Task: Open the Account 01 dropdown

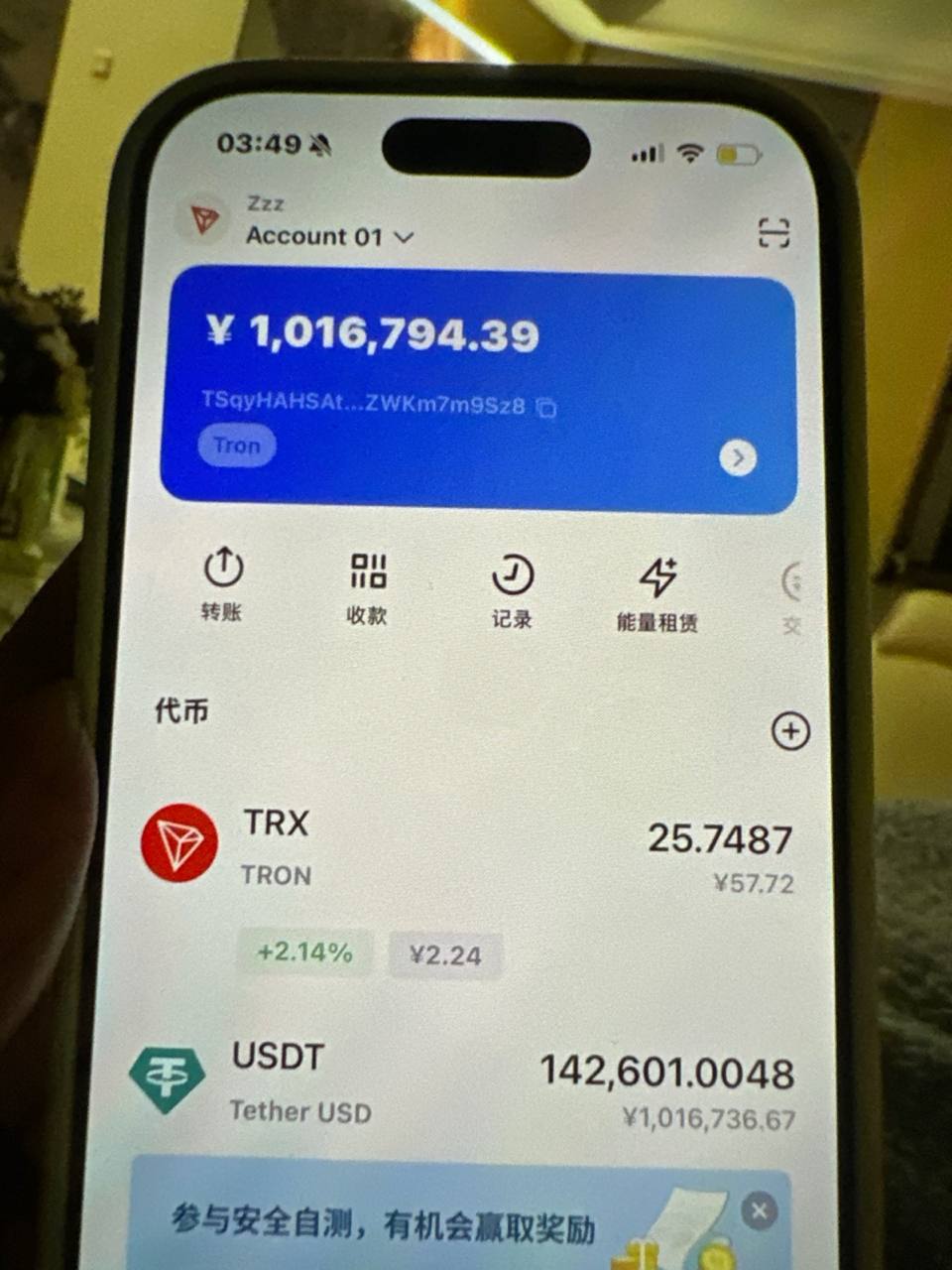Action: [x=329, y=236]
